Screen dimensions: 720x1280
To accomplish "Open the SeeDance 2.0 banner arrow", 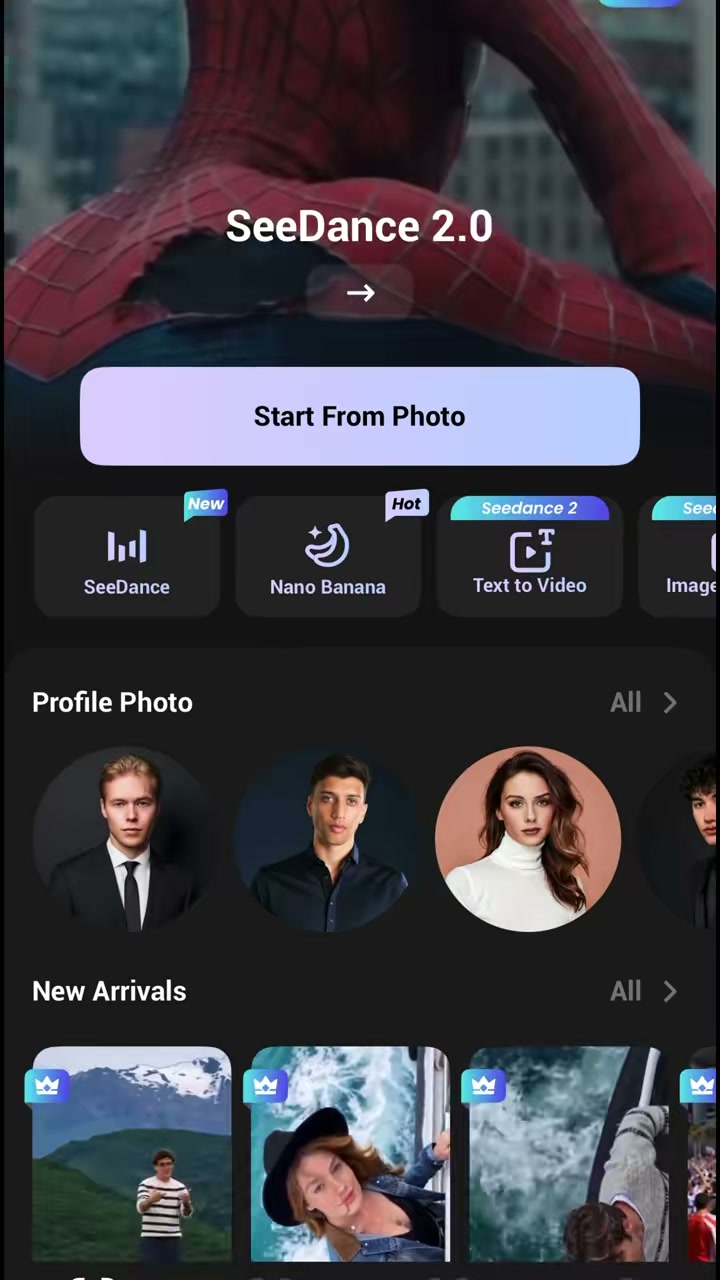I will pyautogui.click(x=360, y=292).
